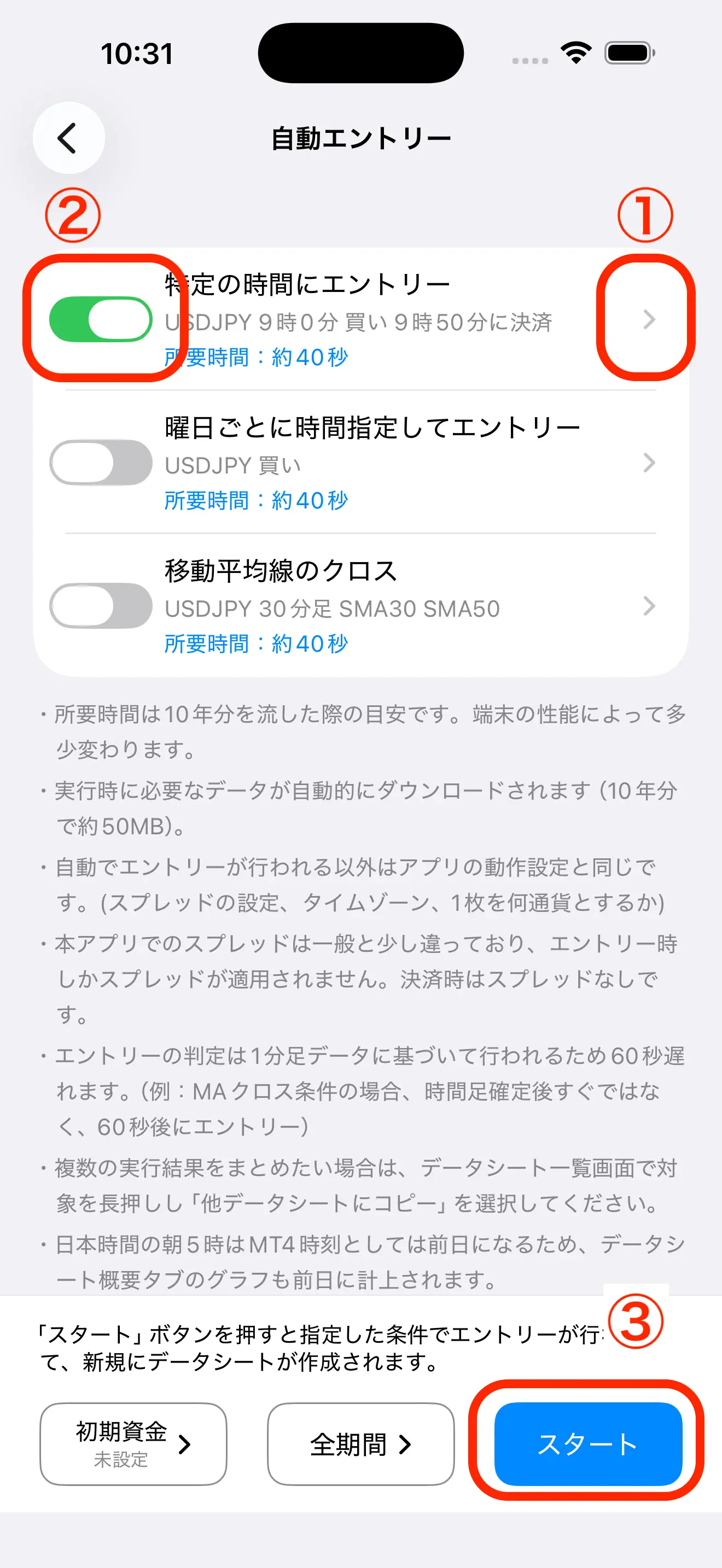Turn off the 特定の時間にエントリー toggle

tap(101, 320)
